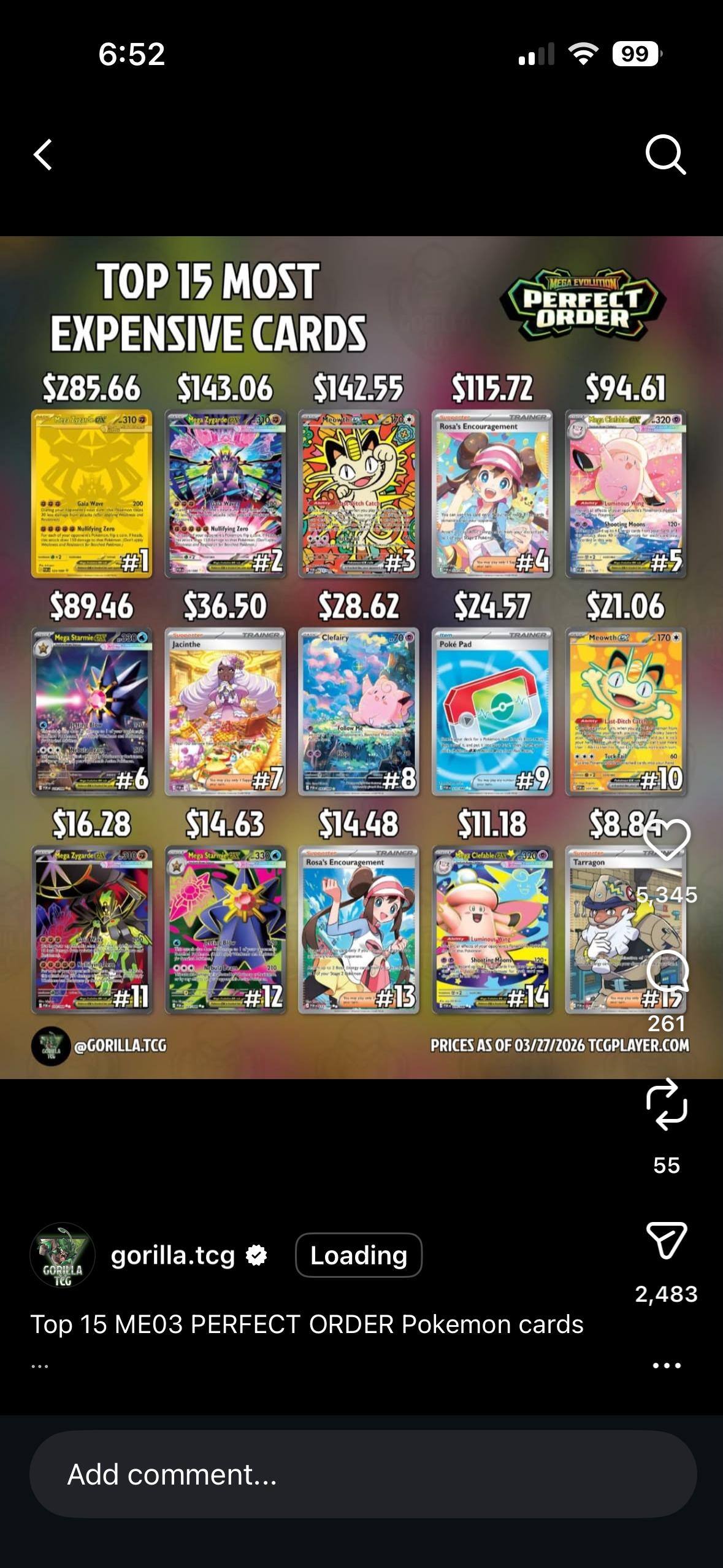Tap the Add comment field
723x1568 pixels.
coord(362,1474)
